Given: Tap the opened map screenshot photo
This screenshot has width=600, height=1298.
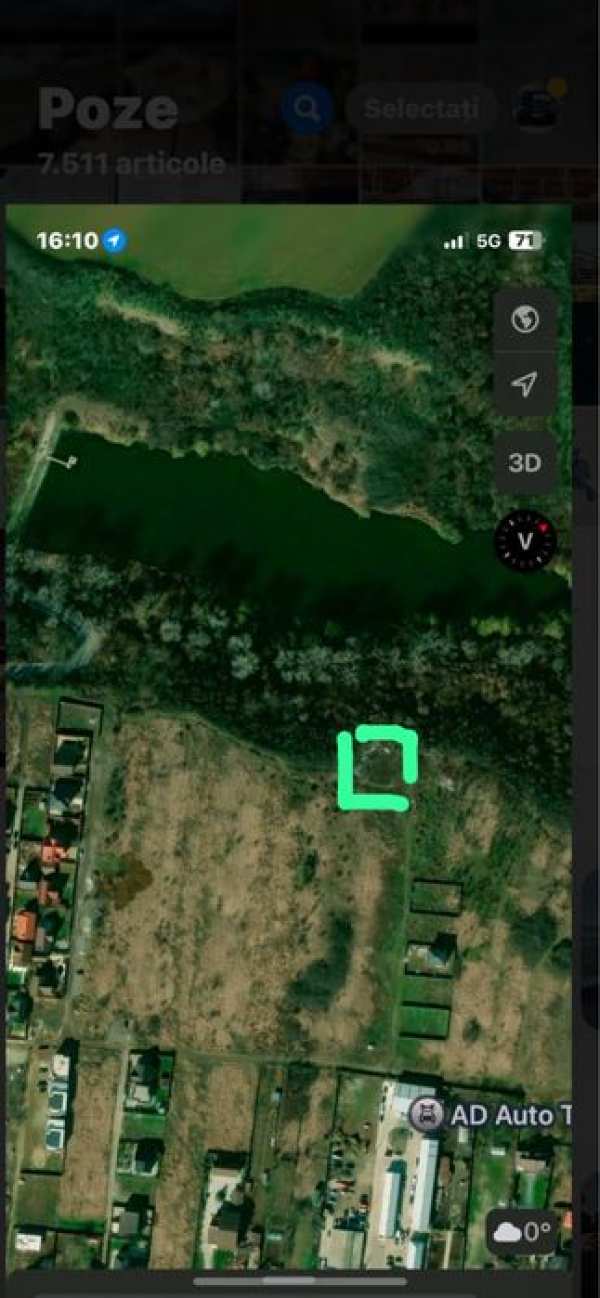Looking at the screenshot, I should (288, 740).
